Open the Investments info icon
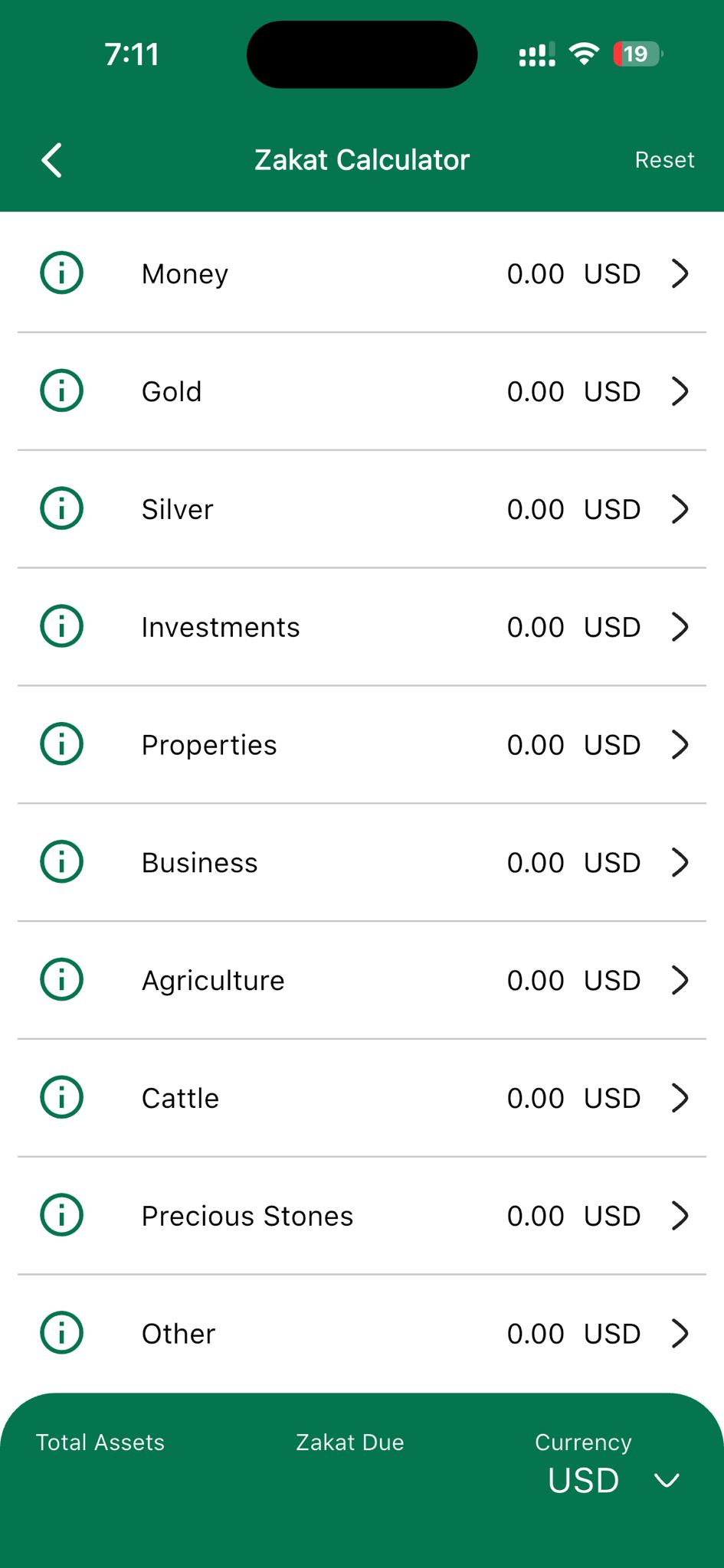The width and height of the screenshot is (724, 1568). [x=61, y=626]
